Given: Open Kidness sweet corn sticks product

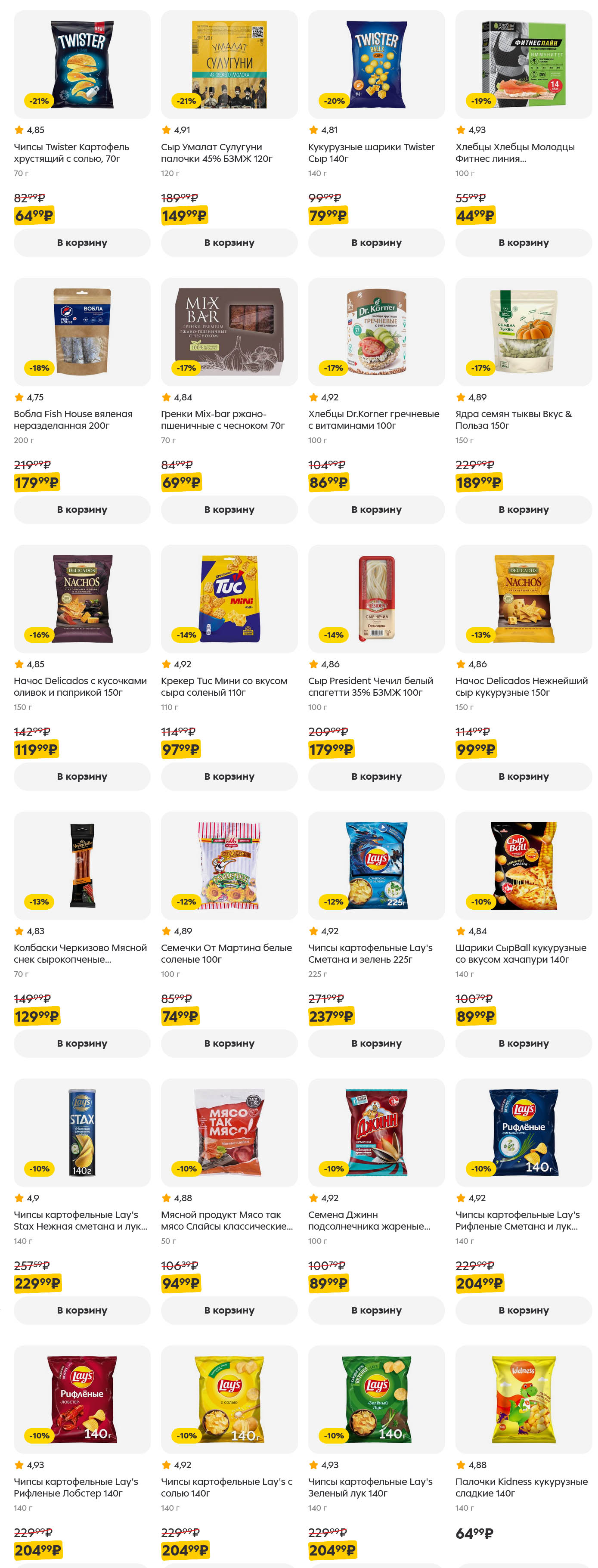Looking at the screenshot, I should coord(523,1399).
